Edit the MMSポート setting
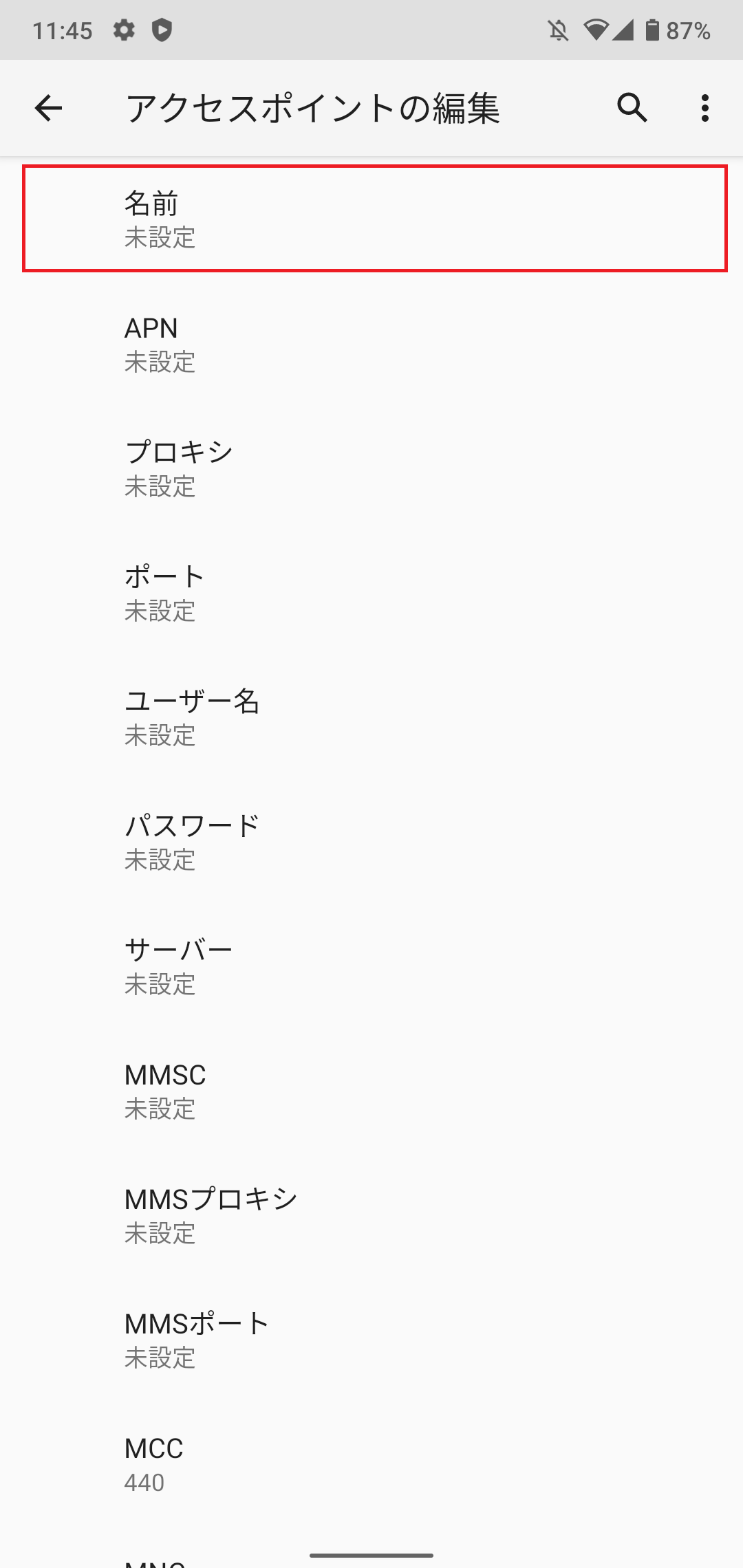 click(371, 1339)
